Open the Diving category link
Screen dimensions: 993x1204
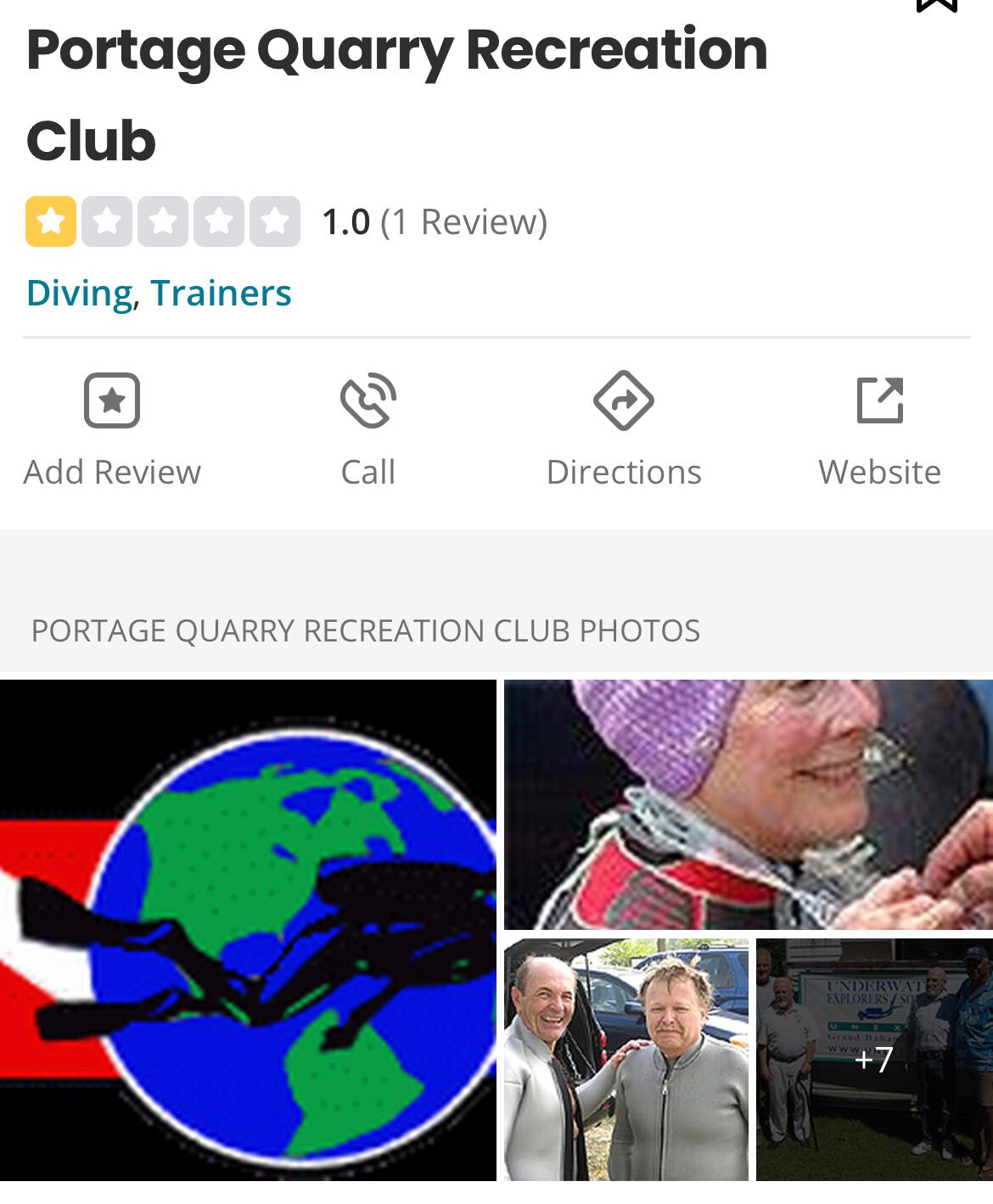[x=80, y=294]
